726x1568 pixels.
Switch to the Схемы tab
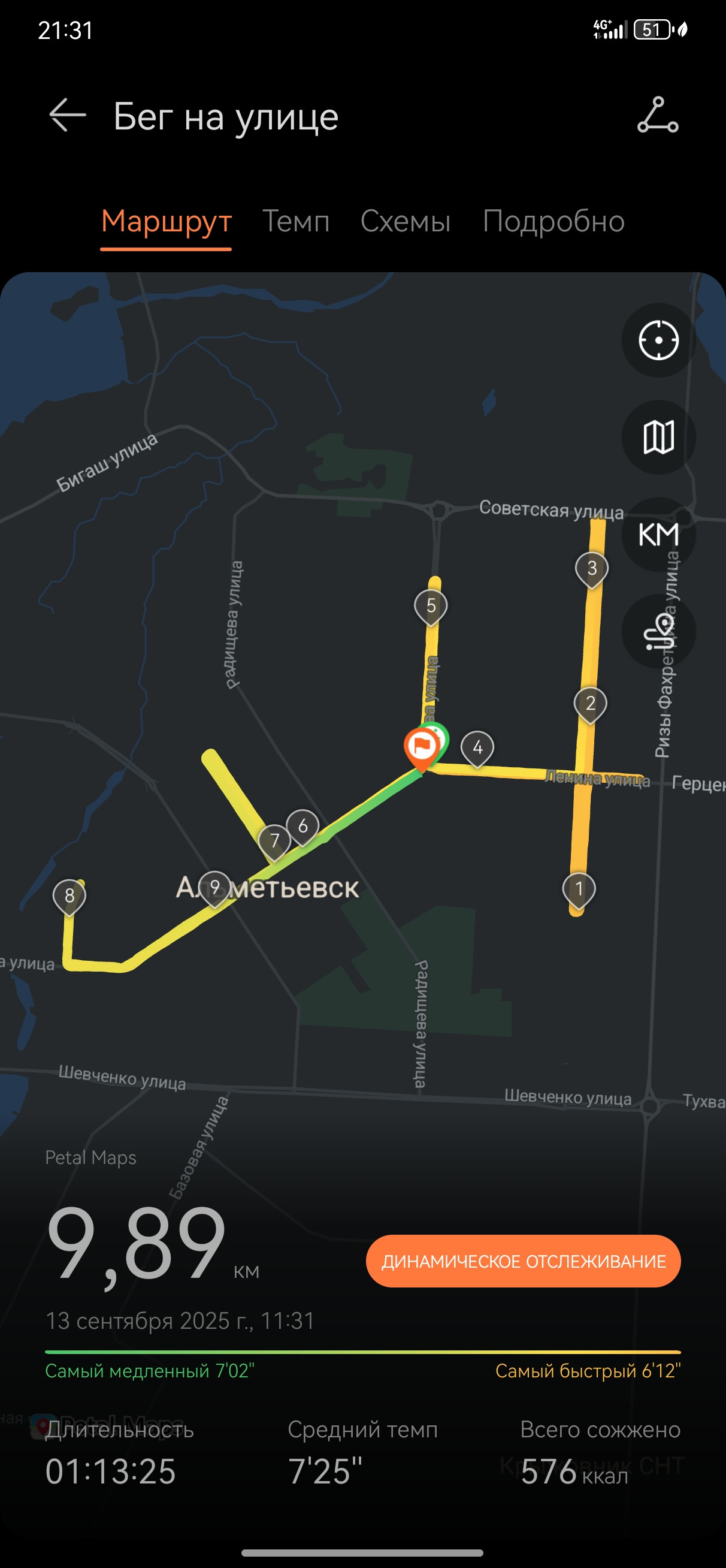coord(406,221)
